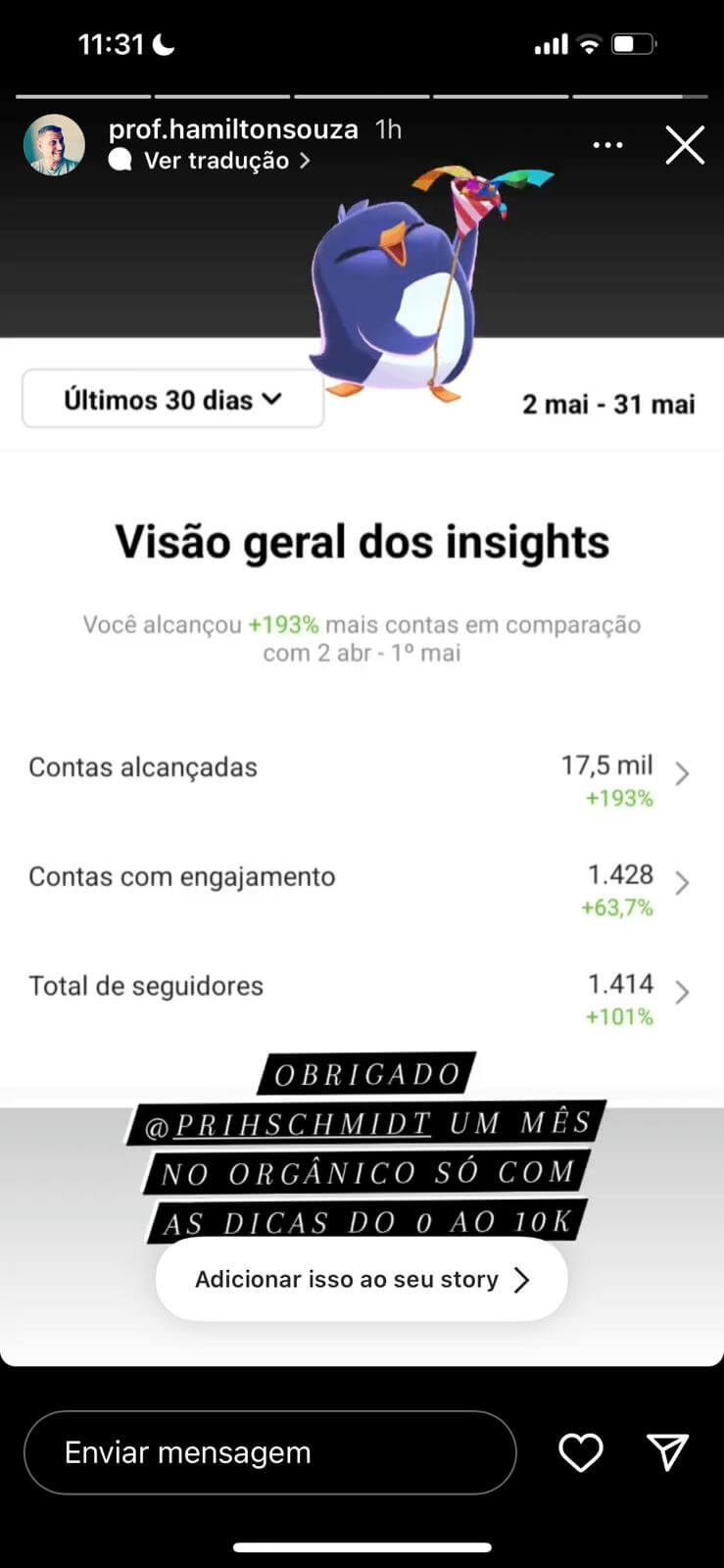
Task: Tap Ver tradução to translate story
Action: coord(217,161)
